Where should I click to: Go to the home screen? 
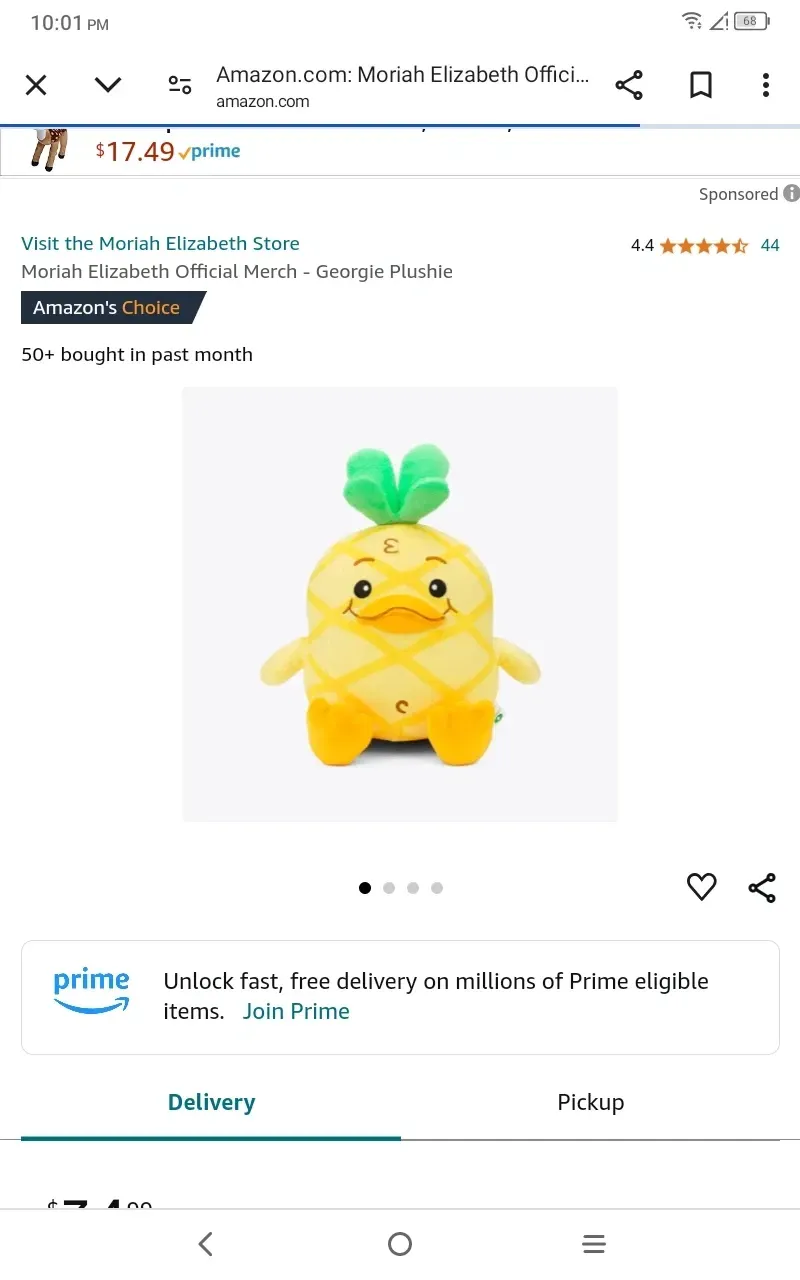(x=400, y=1244)
